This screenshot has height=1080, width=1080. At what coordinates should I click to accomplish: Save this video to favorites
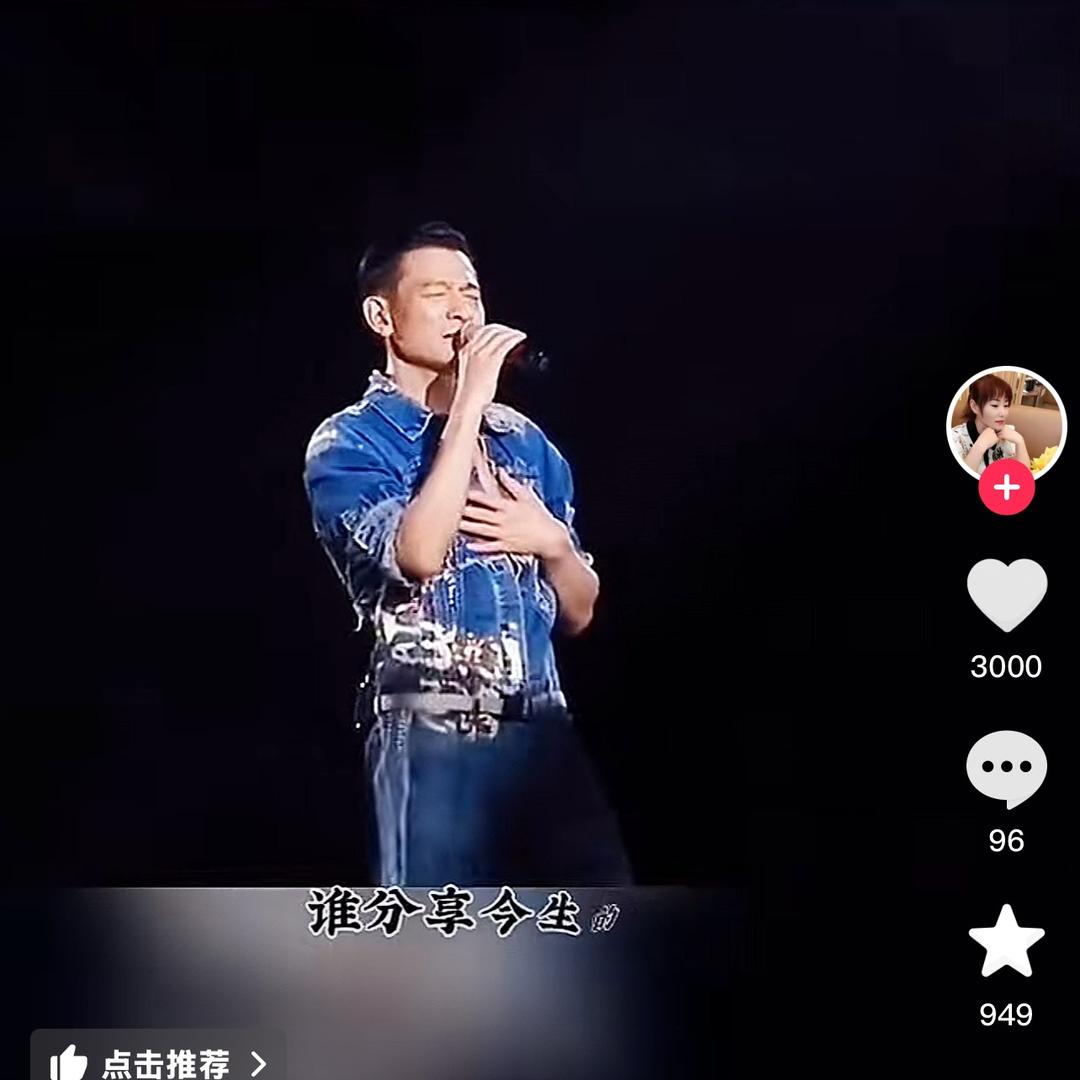point(1006,942)
